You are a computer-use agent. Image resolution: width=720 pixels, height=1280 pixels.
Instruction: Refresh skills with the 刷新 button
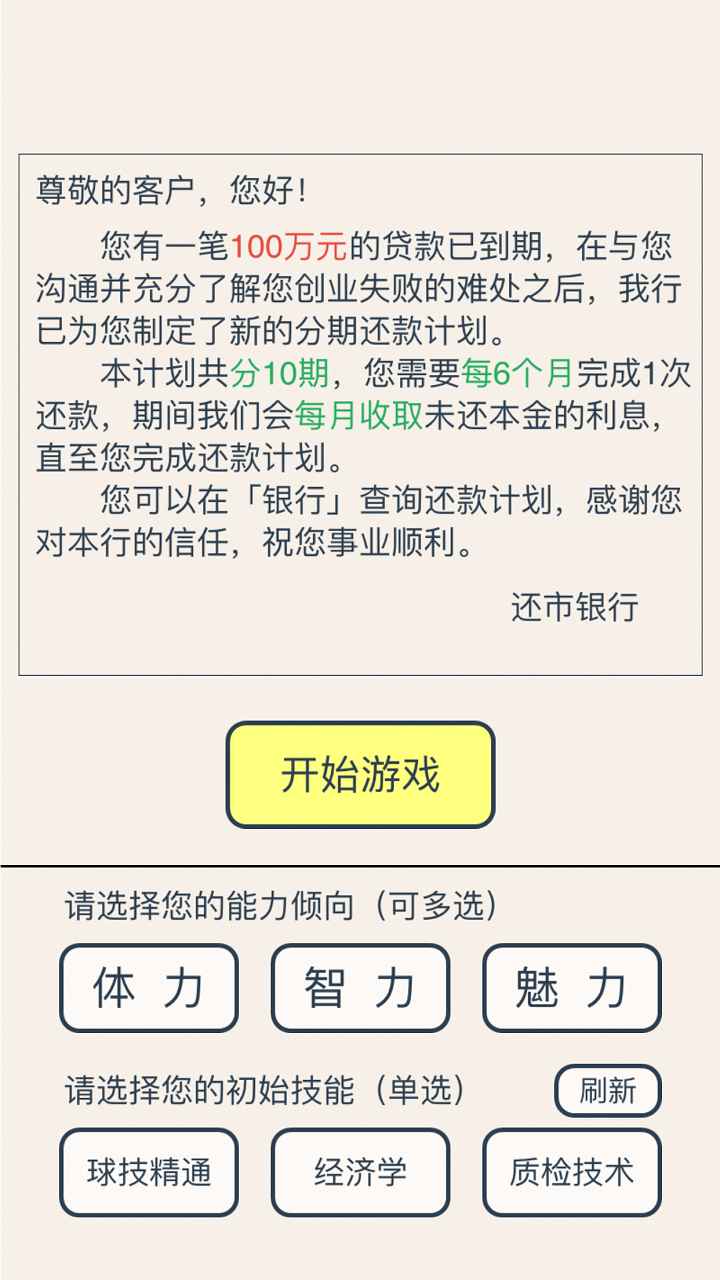608,1090
